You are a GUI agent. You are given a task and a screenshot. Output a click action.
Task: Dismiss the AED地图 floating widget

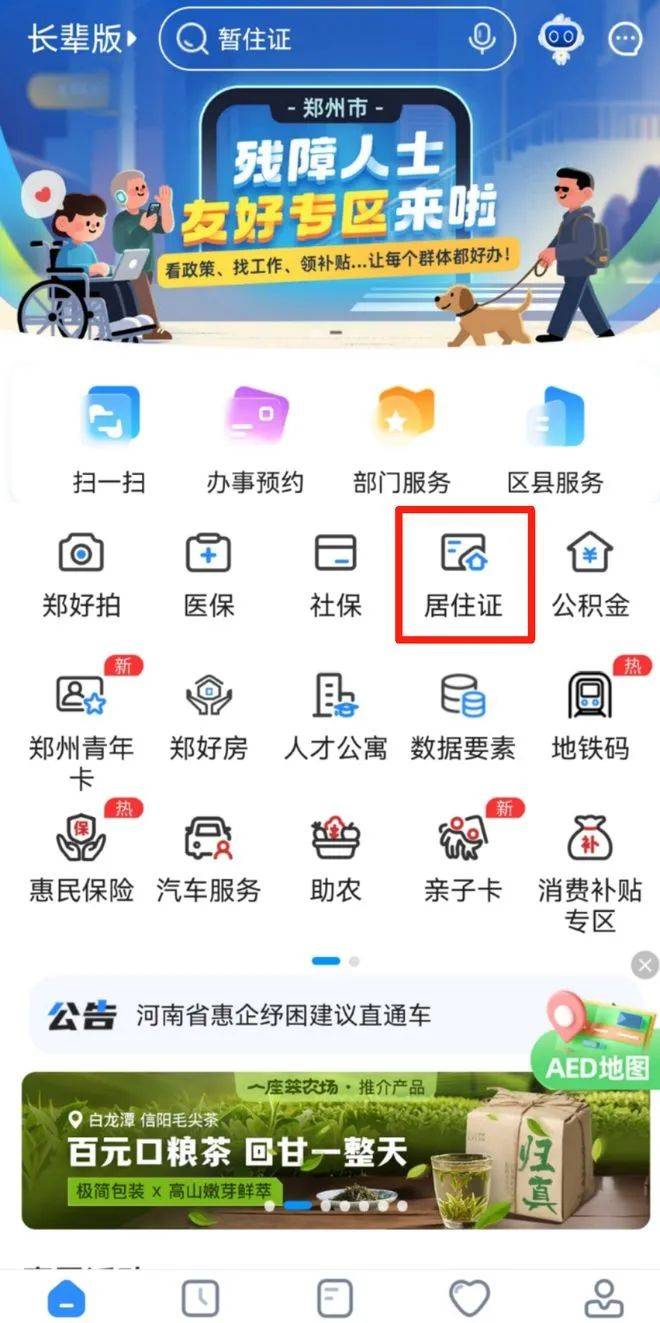645,965
